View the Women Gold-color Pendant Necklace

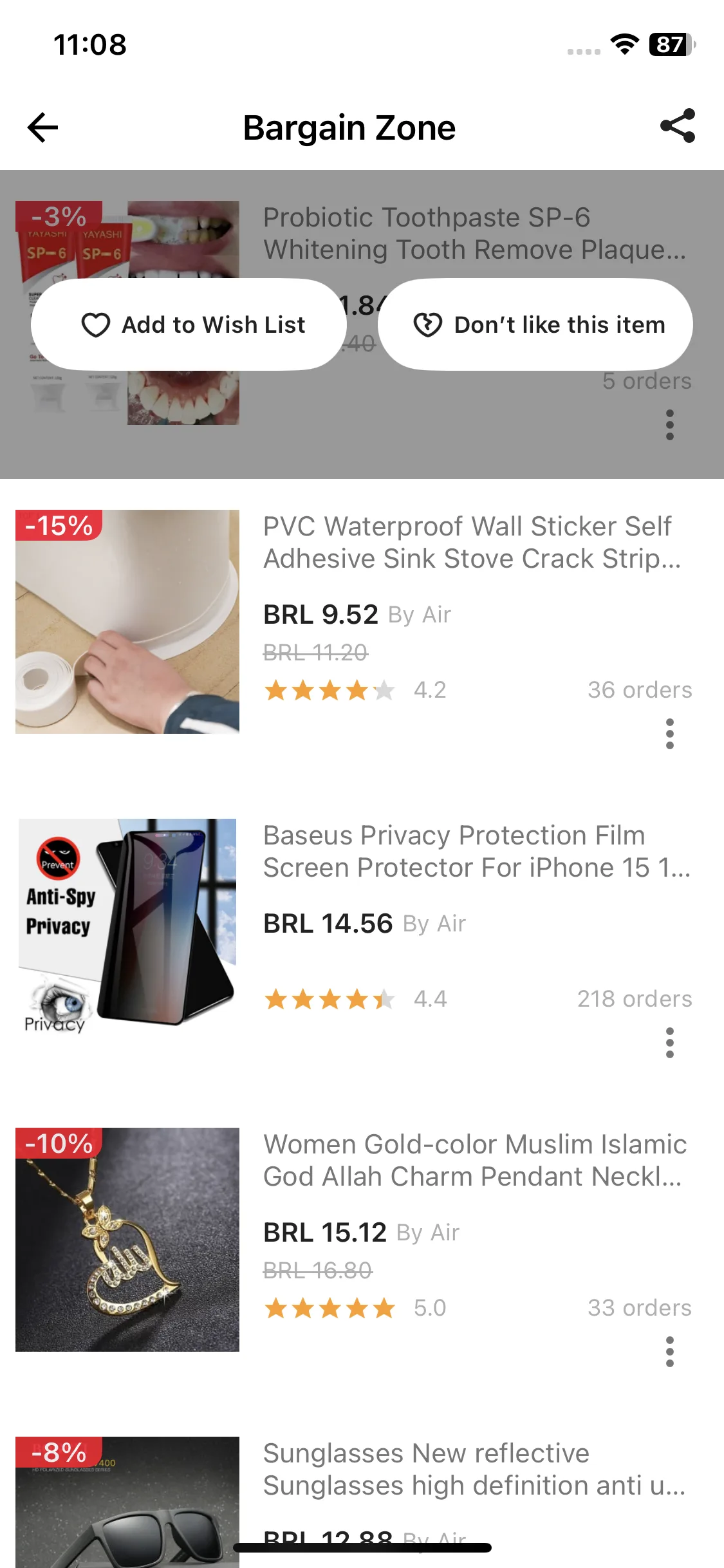pos(474,1161)
